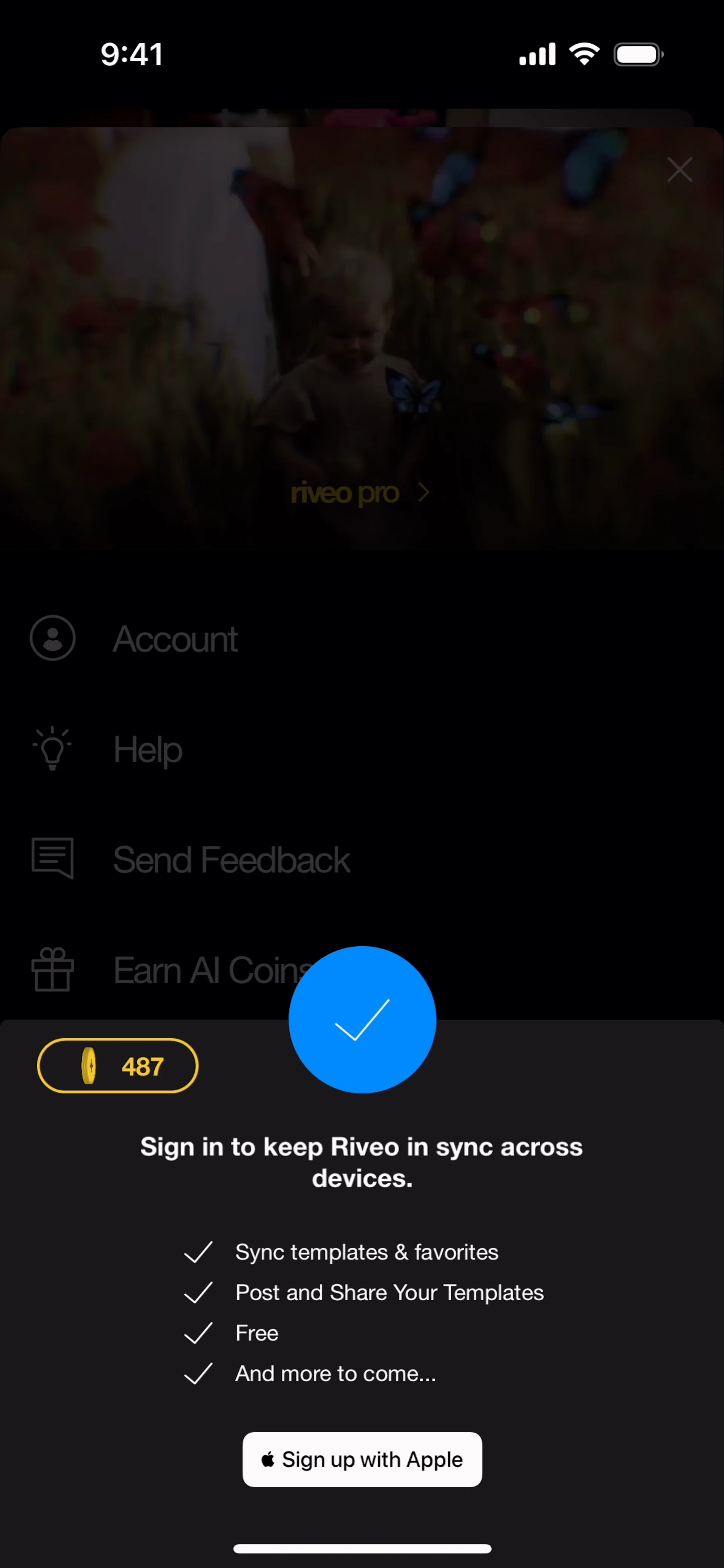
Task: Sign up with Apple
Action: pos(362,1459)
